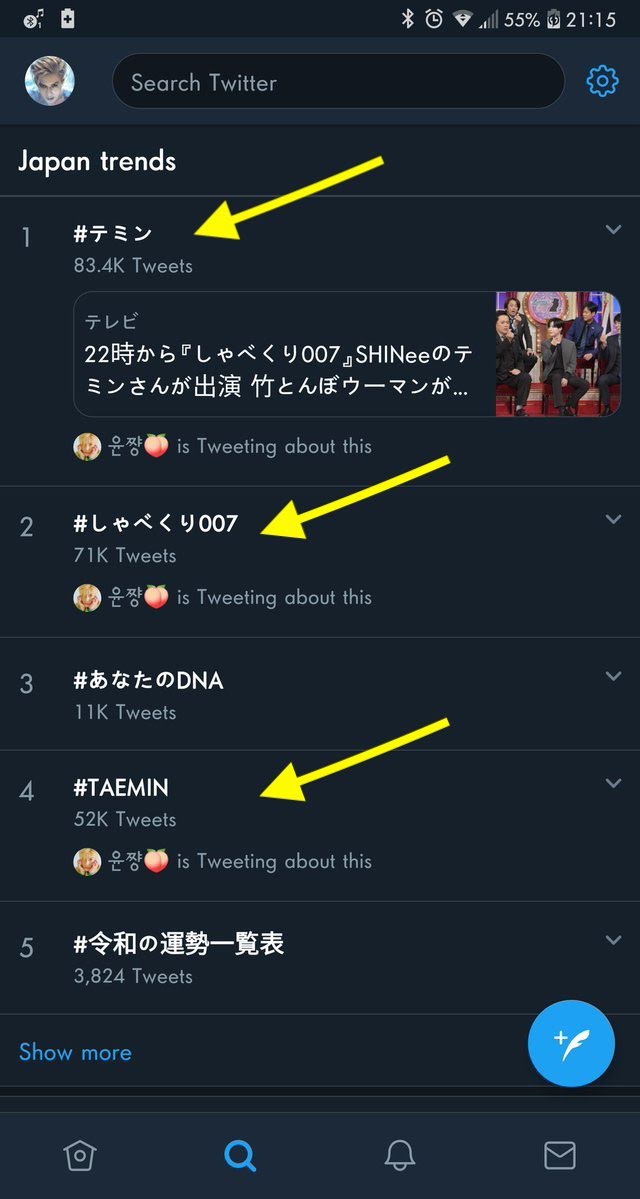Image resolution: width=640 pixels, height=1199 pixels.
Task: Expand options for #令和の運勢一覧表 trend
Action: pos(613,940)
